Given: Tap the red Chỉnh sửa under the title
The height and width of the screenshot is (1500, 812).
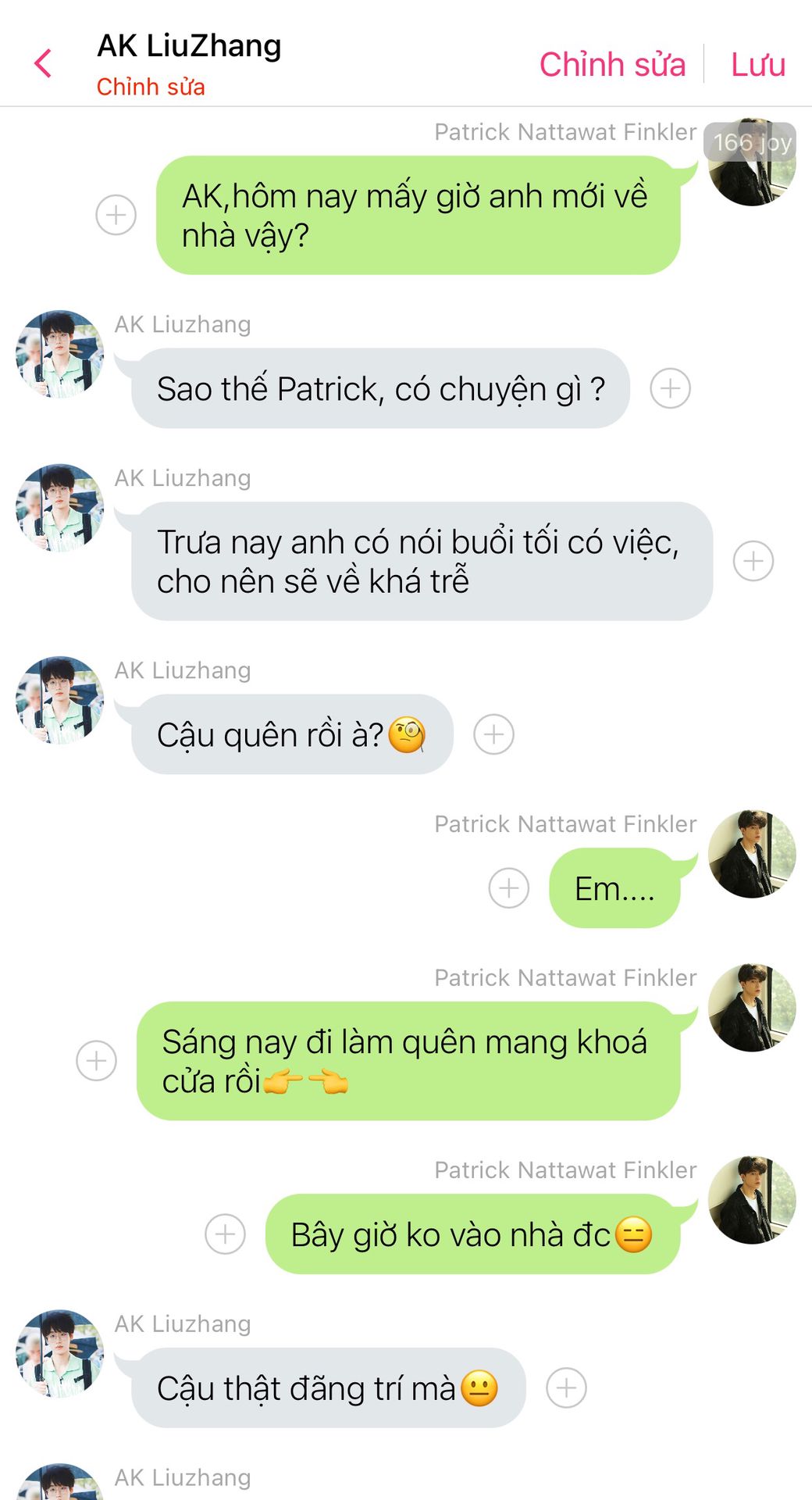Looking at the screenshot, I should pyautogui.click(x=151, y=87).
